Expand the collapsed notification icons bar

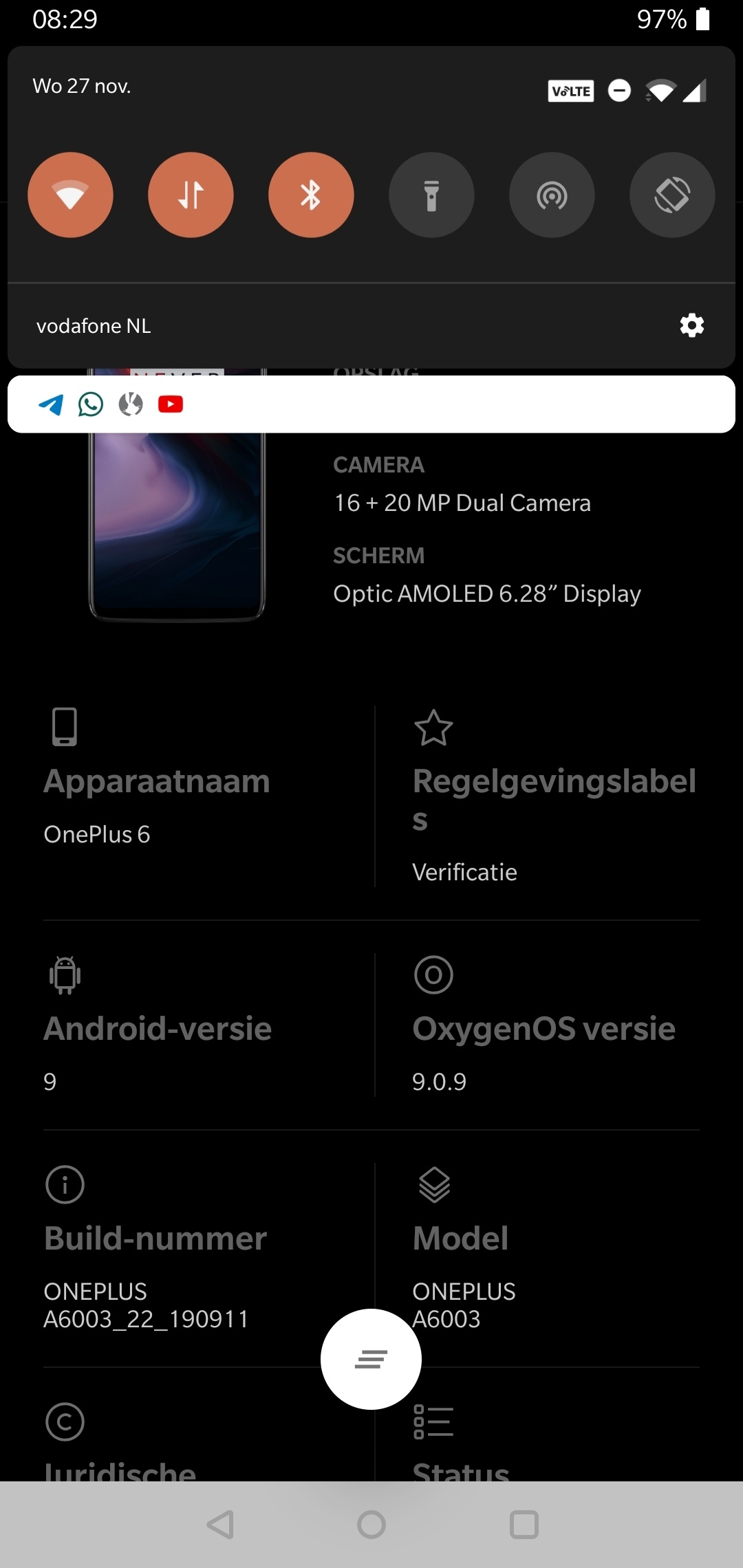[x=371, y=404]
